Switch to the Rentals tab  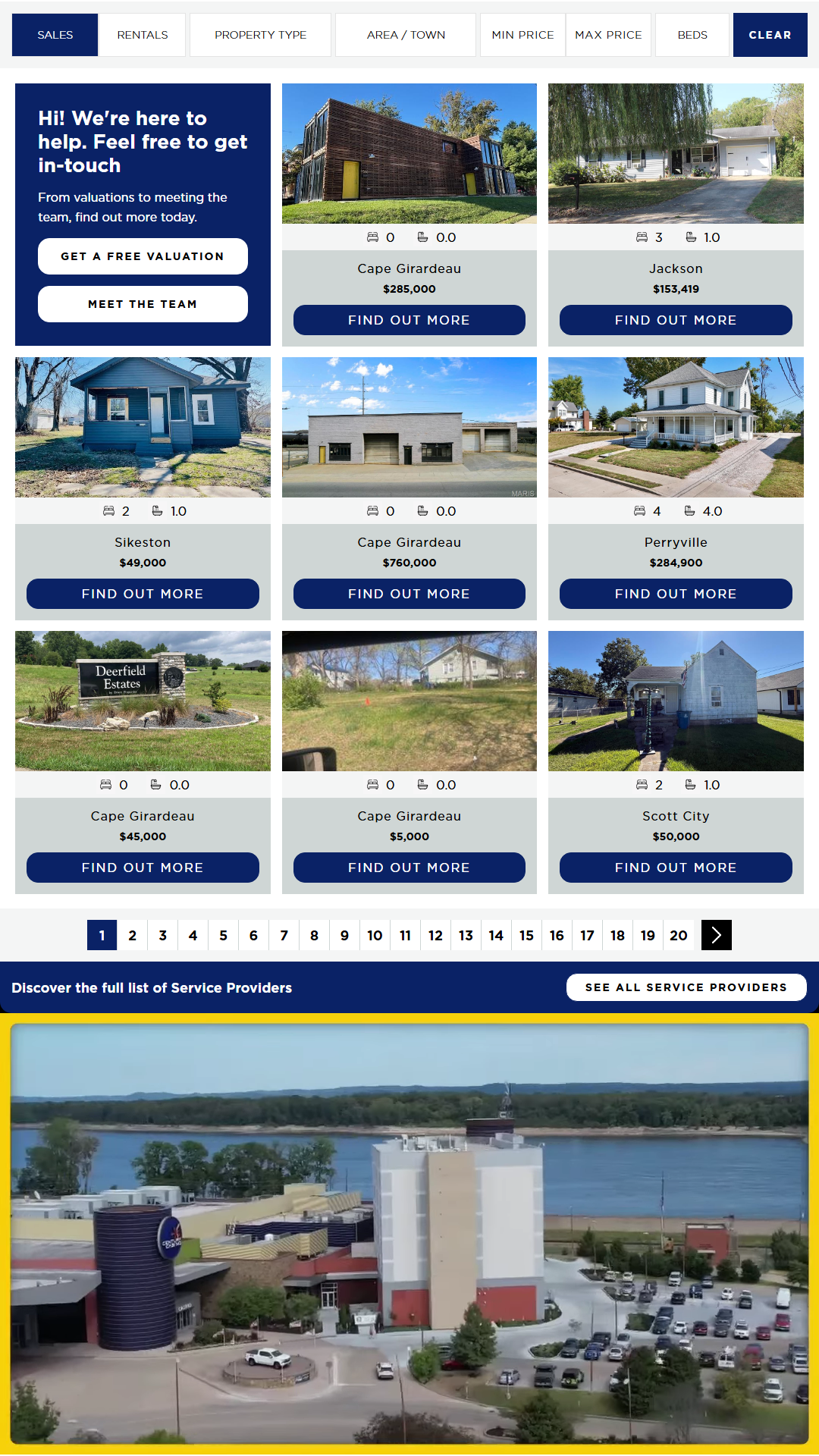point(143,35)
